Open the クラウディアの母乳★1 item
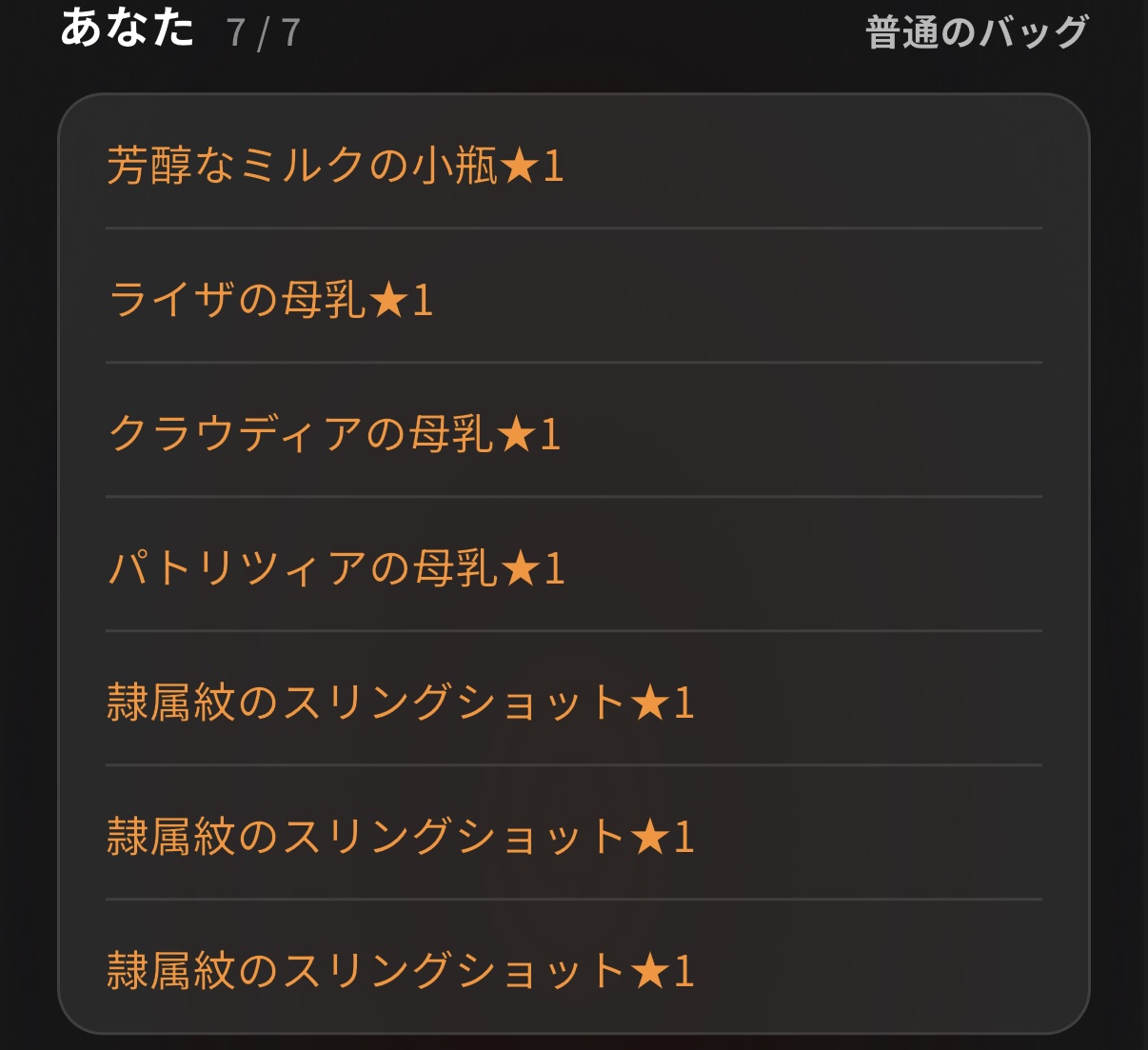This screenshot has height=1050, width=1148. (x=573, y=434)
